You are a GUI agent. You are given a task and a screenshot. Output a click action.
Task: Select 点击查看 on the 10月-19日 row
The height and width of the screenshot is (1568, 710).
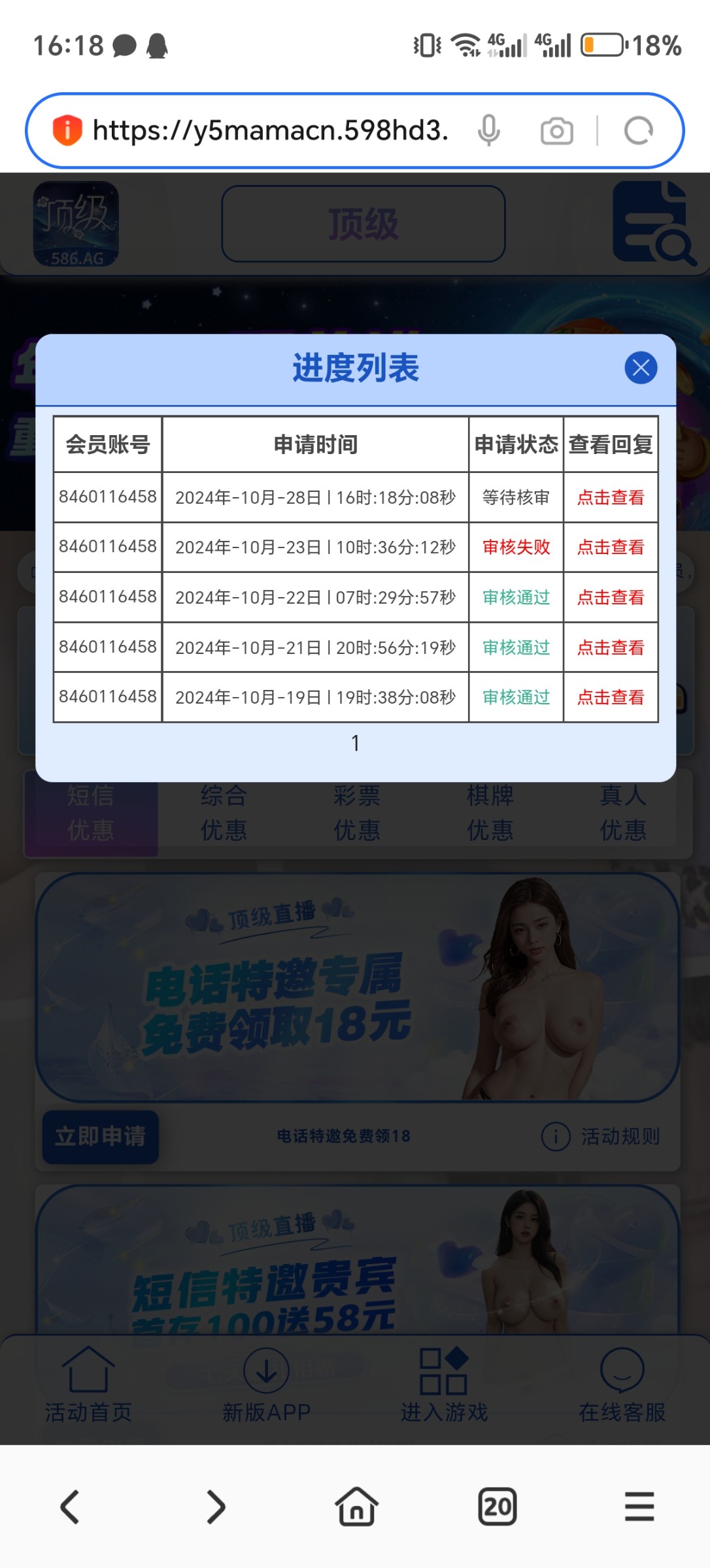tap(611, 697)
